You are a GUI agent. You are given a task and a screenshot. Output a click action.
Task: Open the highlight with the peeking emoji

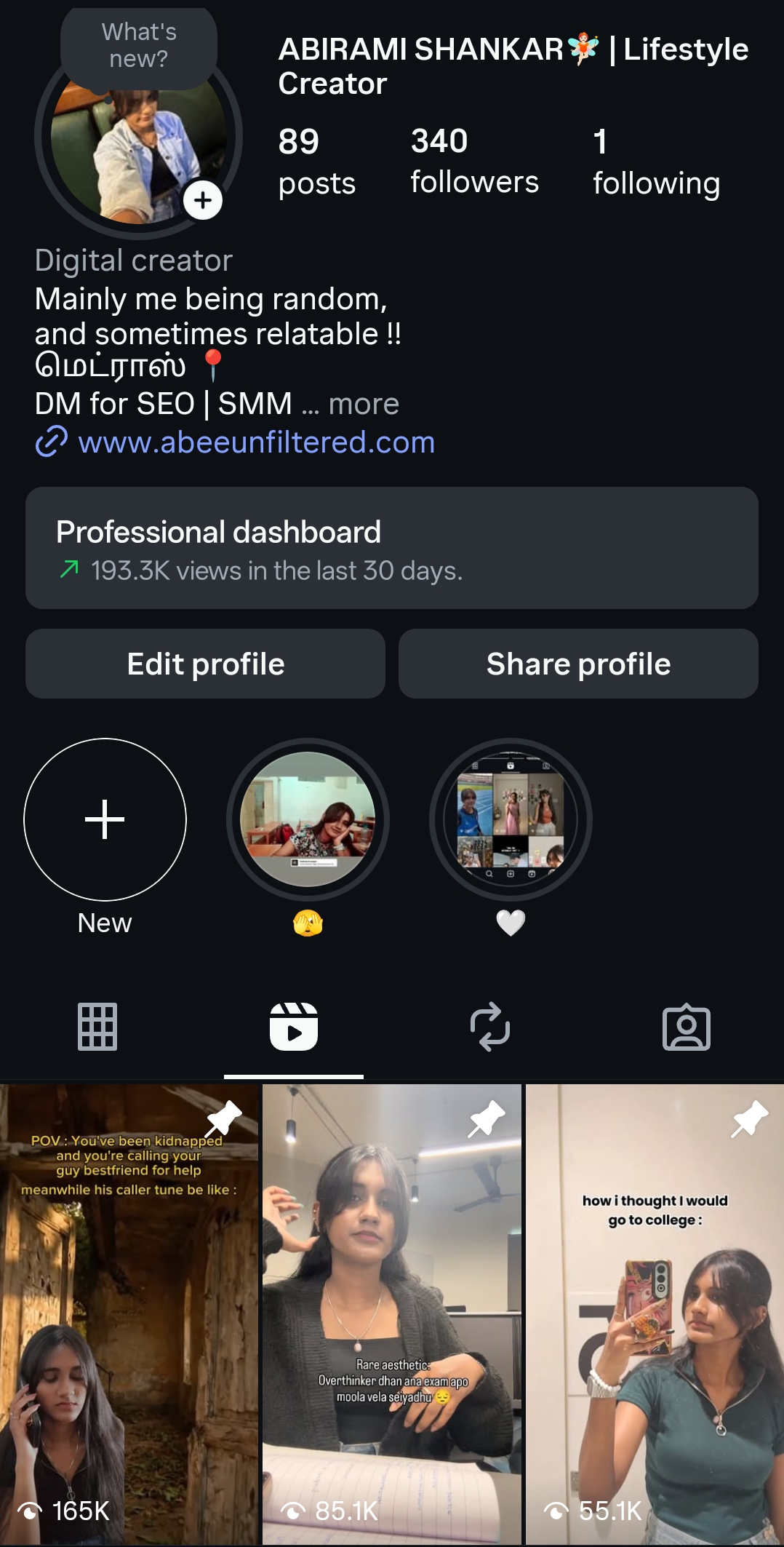(x=308, y=820)
